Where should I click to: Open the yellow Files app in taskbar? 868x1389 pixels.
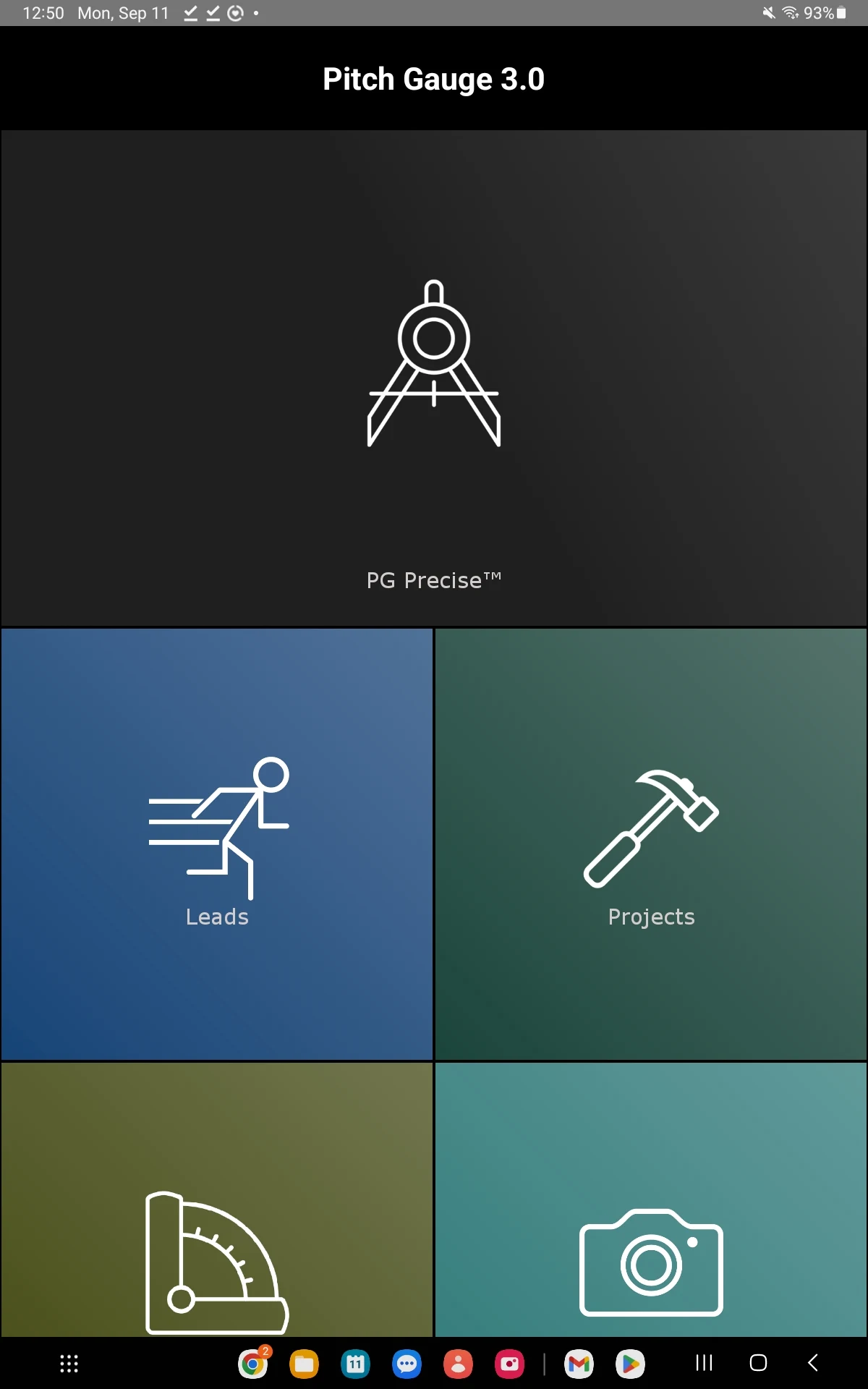[304, 1364]
